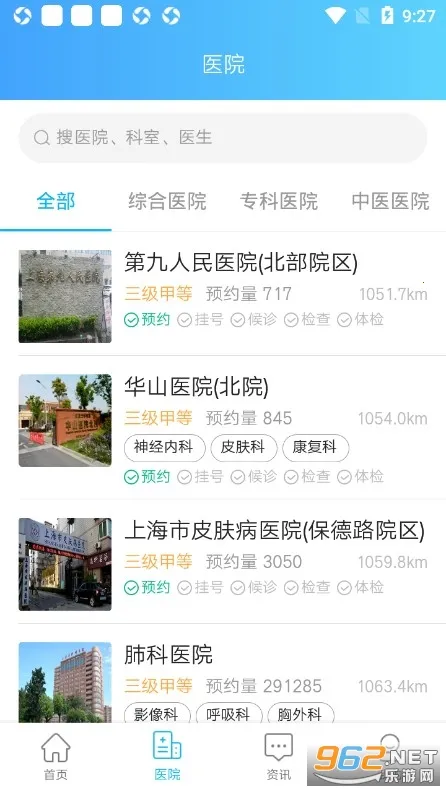This screenshot has width=446, height=792.
Task: Tap the hospital search box
Action: click(x=223, y=137)
